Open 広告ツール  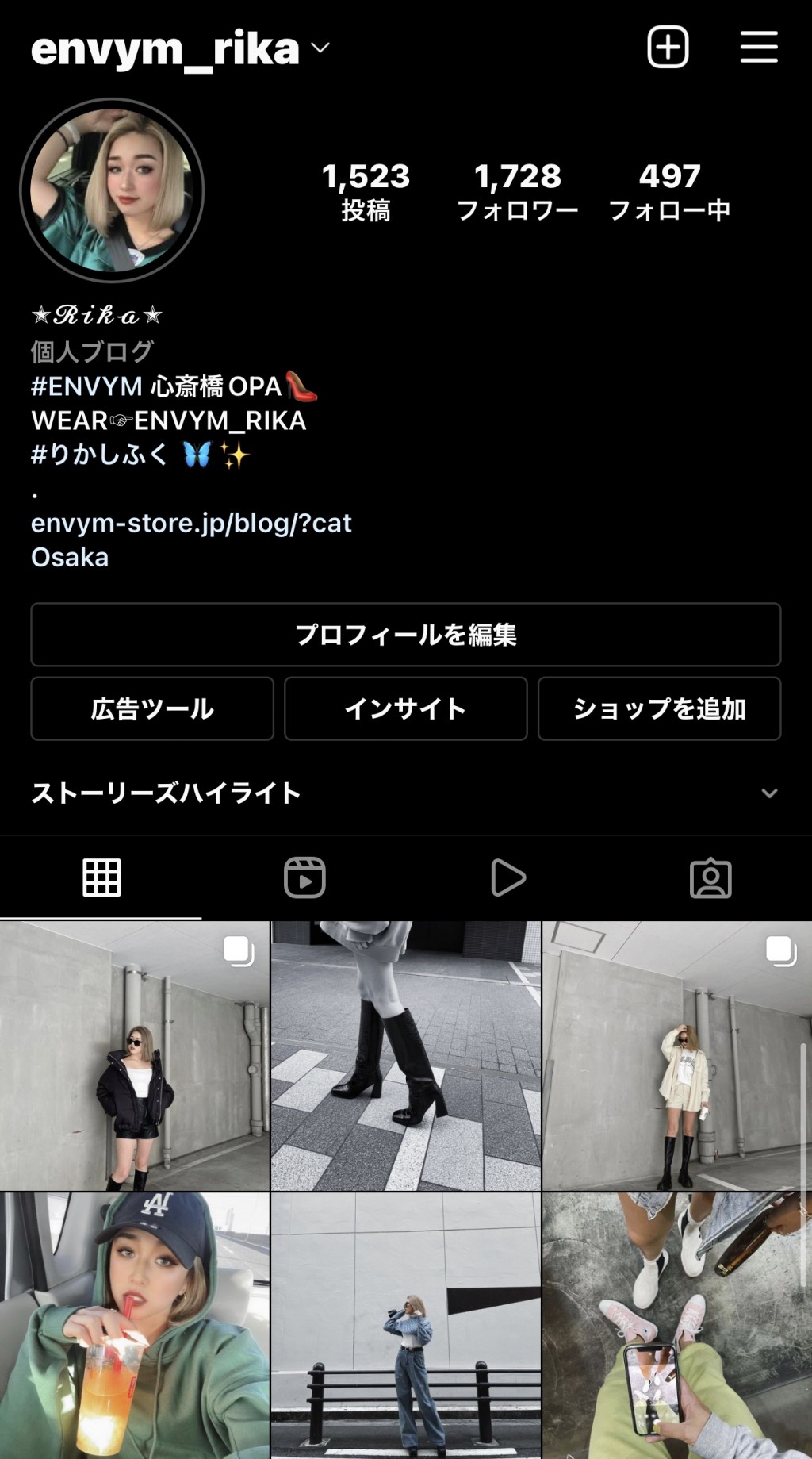pyautogui.click(x=152, y=708)
